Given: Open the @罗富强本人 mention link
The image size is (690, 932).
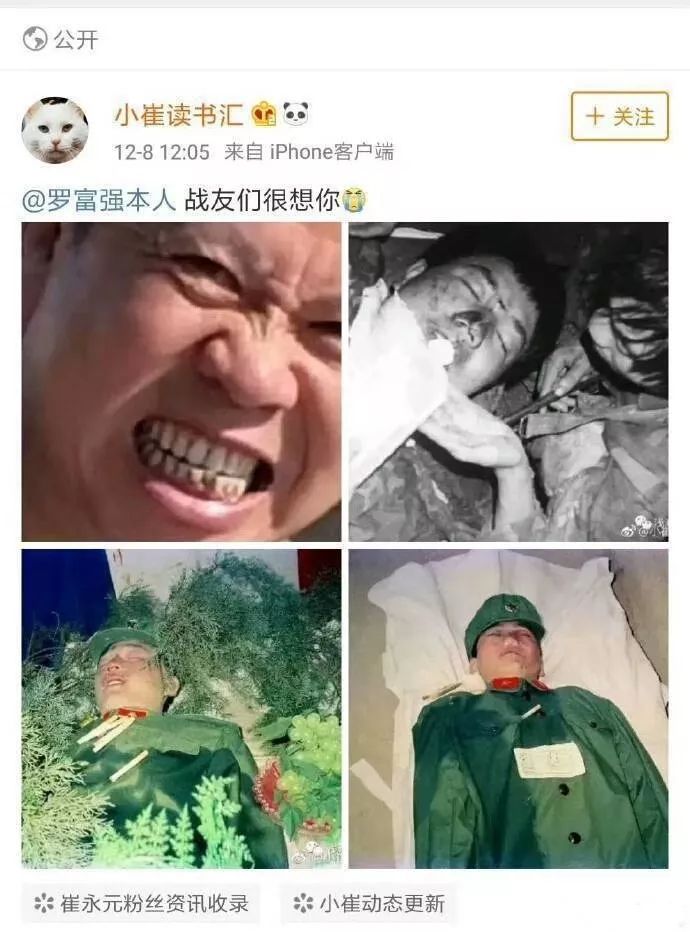Looking at the screenshot, I should (99, 200).
